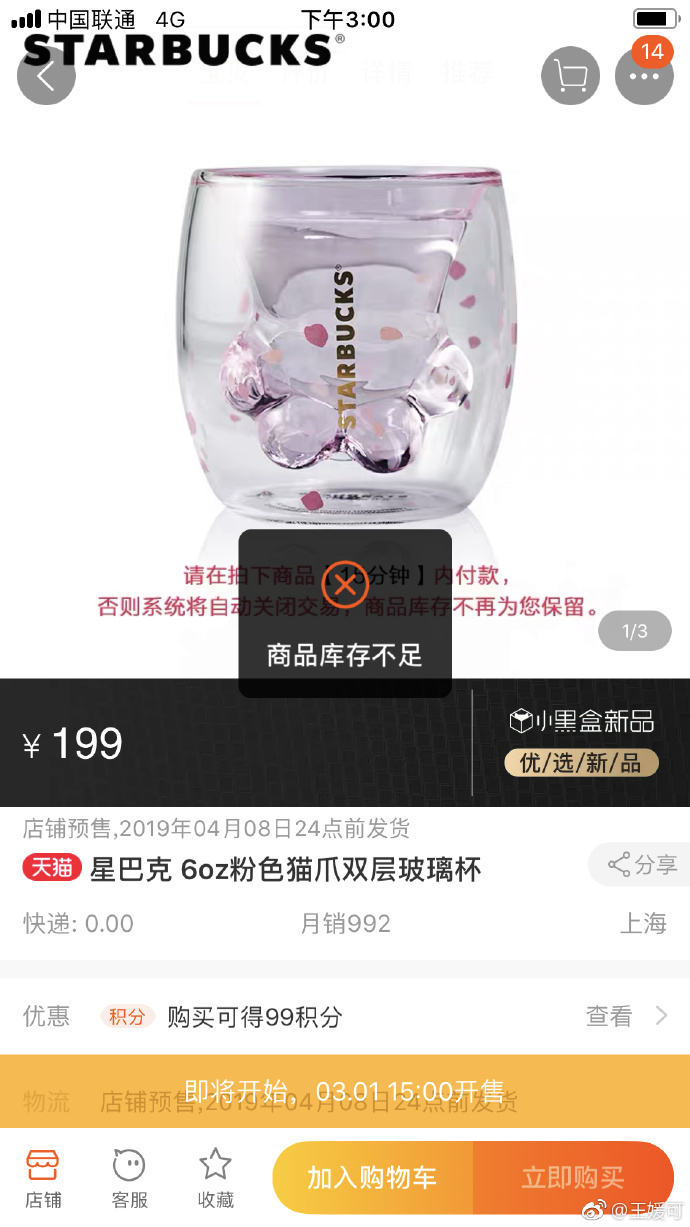Go back to the previous page

pos(46,76)
